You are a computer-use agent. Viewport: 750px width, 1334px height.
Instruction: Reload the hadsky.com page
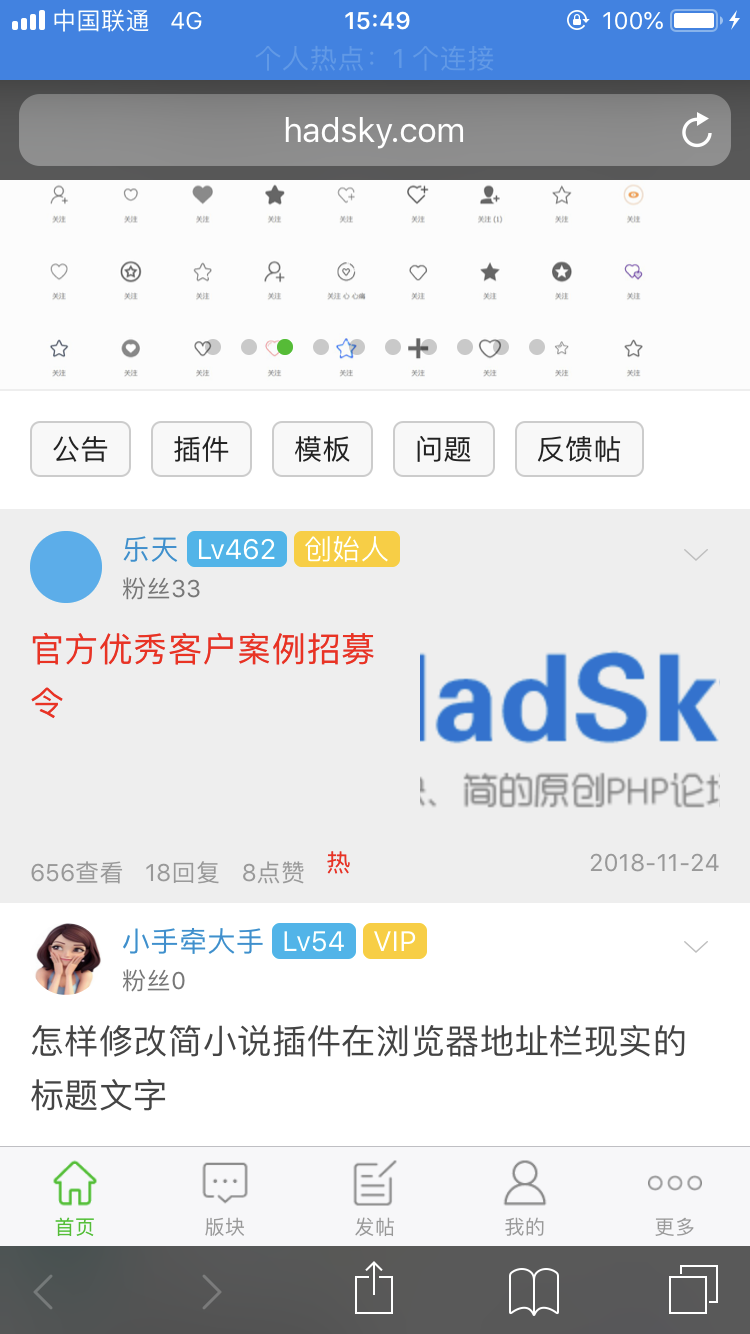point(696,131)
